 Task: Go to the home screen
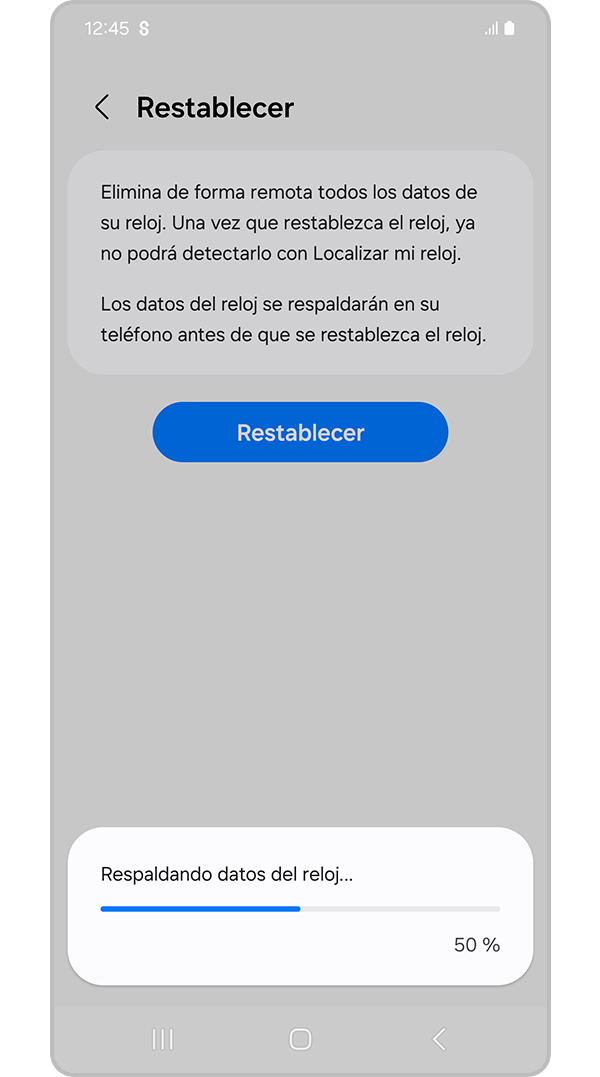(x=300, y=1039)
